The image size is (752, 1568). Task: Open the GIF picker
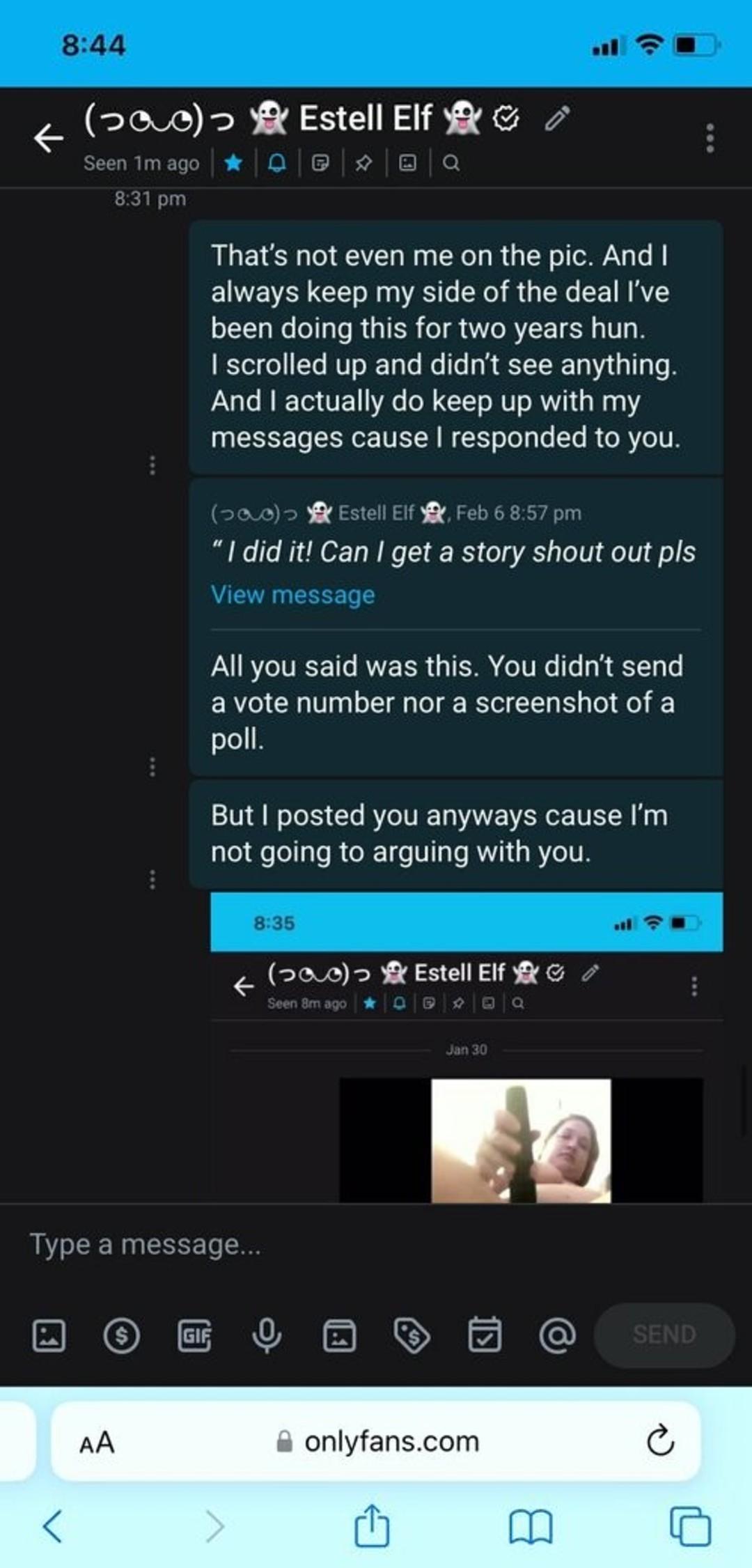tap(194, 1335)
